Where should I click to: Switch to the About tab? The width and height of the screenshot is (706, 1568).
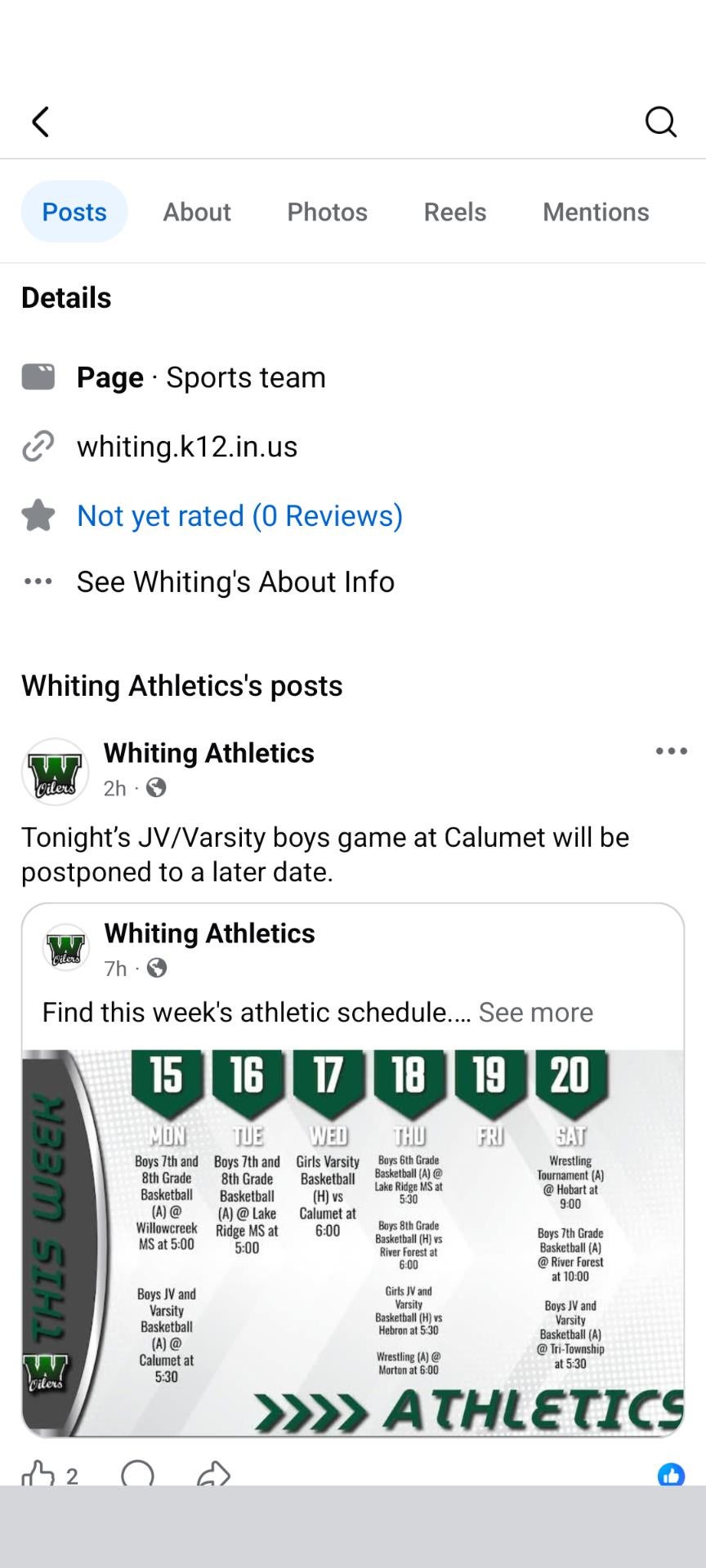pyautogui.click(x=197, y=212)
